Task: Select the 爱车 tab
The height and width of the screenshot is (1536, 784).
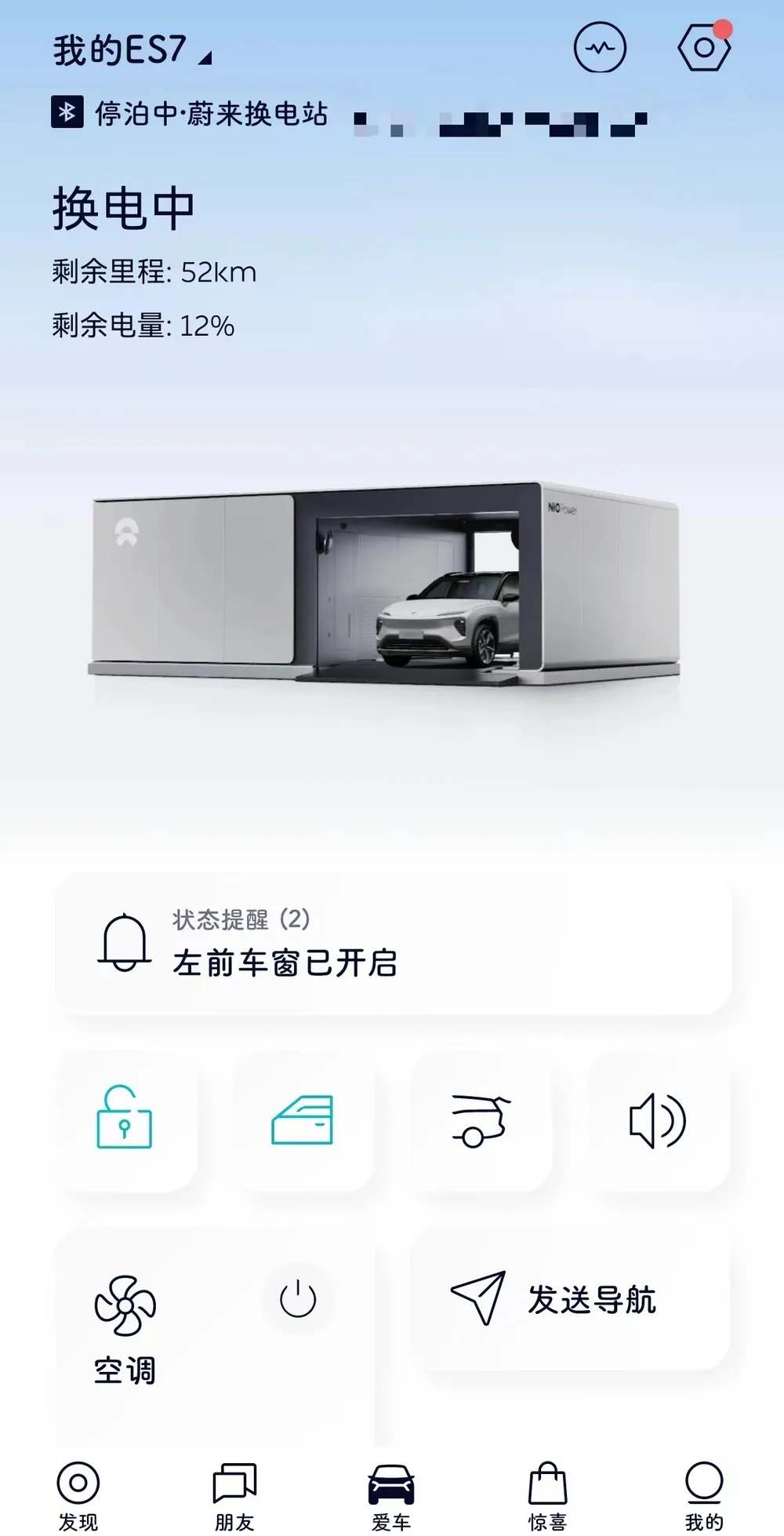Action: 391,1495
